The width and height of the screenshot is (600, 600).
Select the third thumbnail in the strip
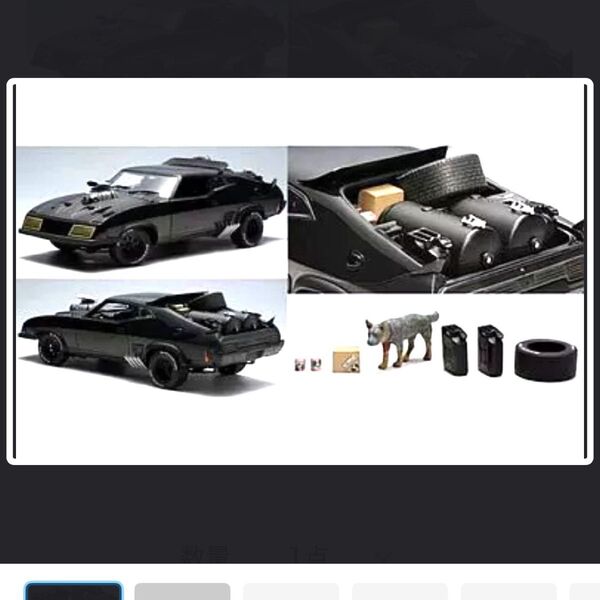(x=291, y=591)
